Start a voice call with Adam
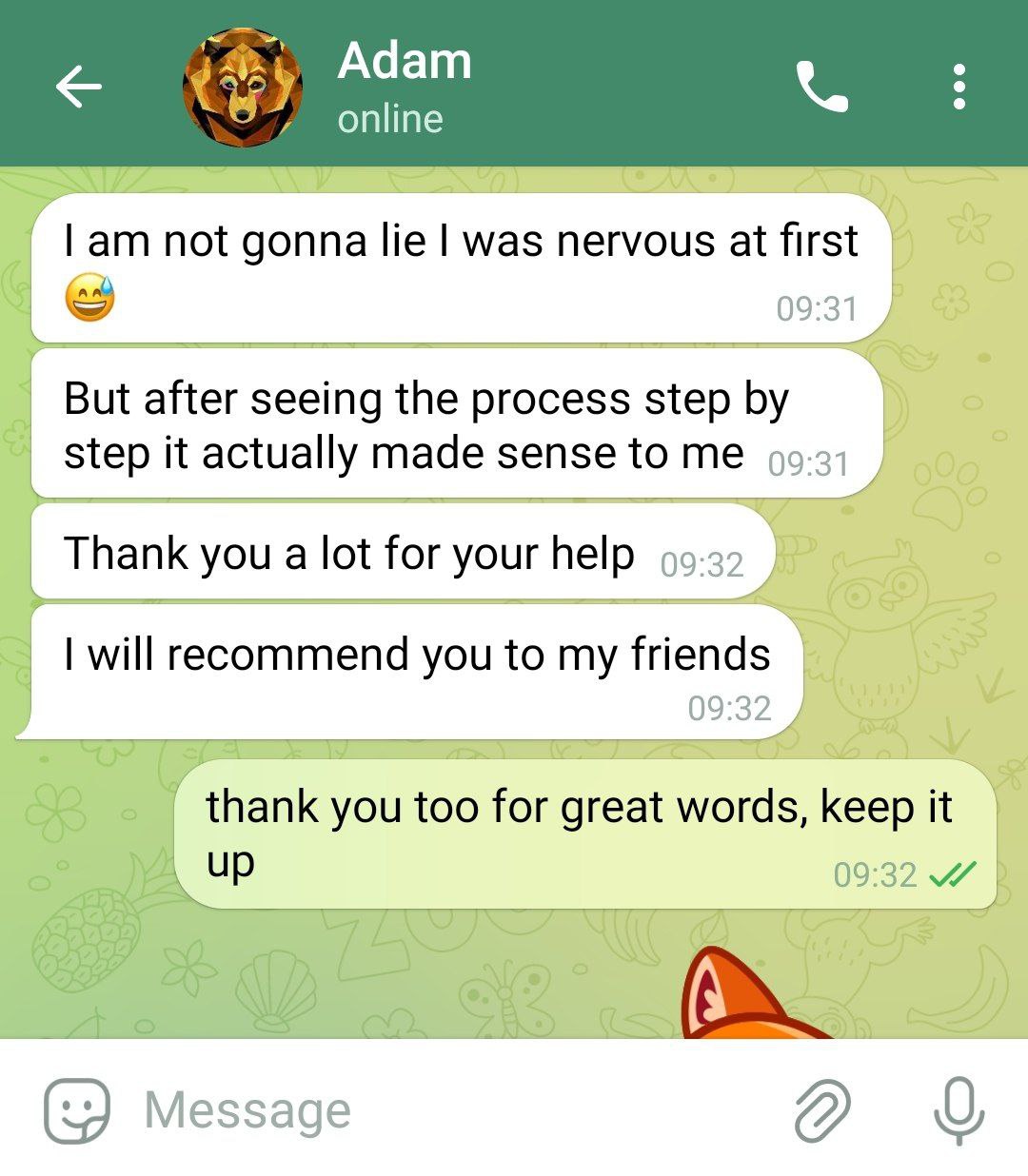Viewport: 1028px width, 1176px height. tap(821, 88)
